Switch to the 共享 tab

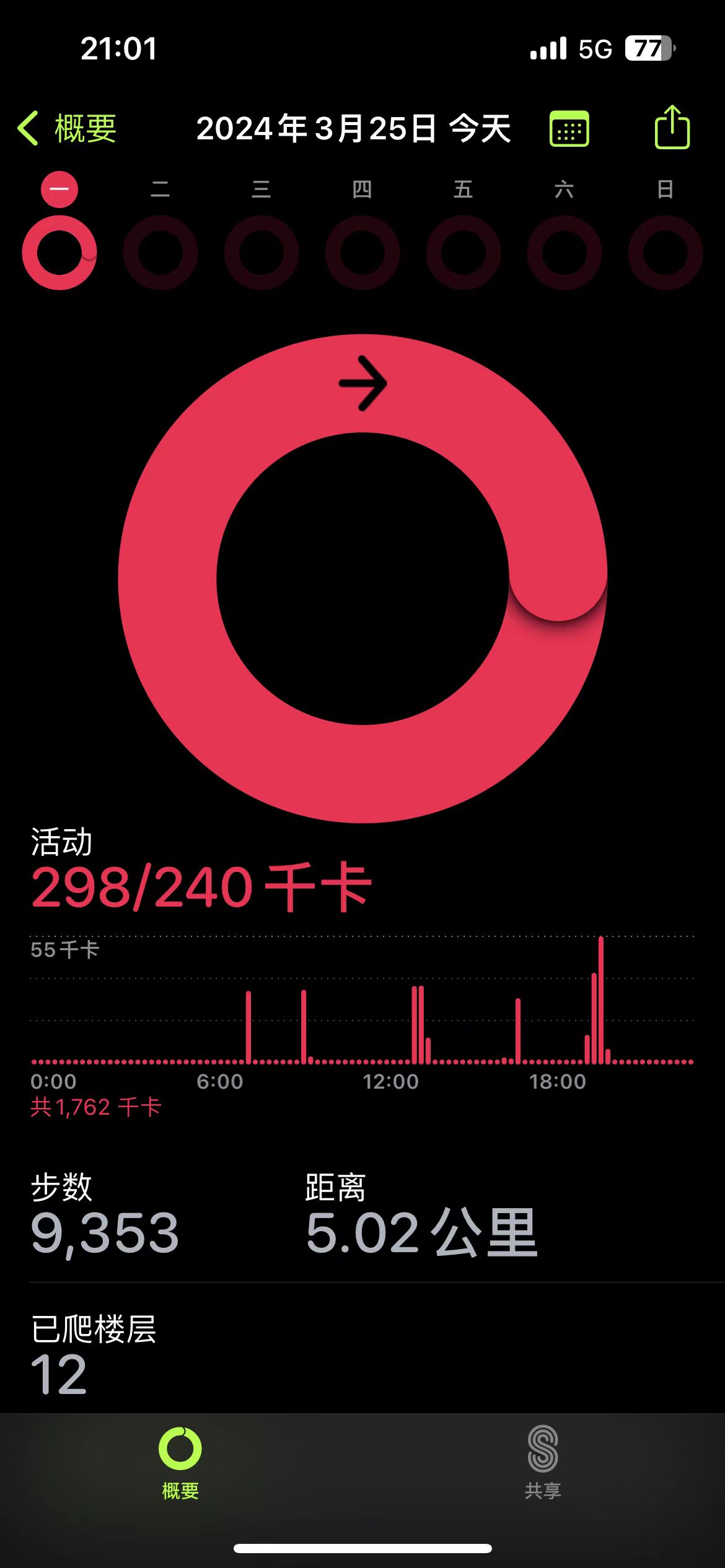pyautogui.click(x=543, y=1463)
